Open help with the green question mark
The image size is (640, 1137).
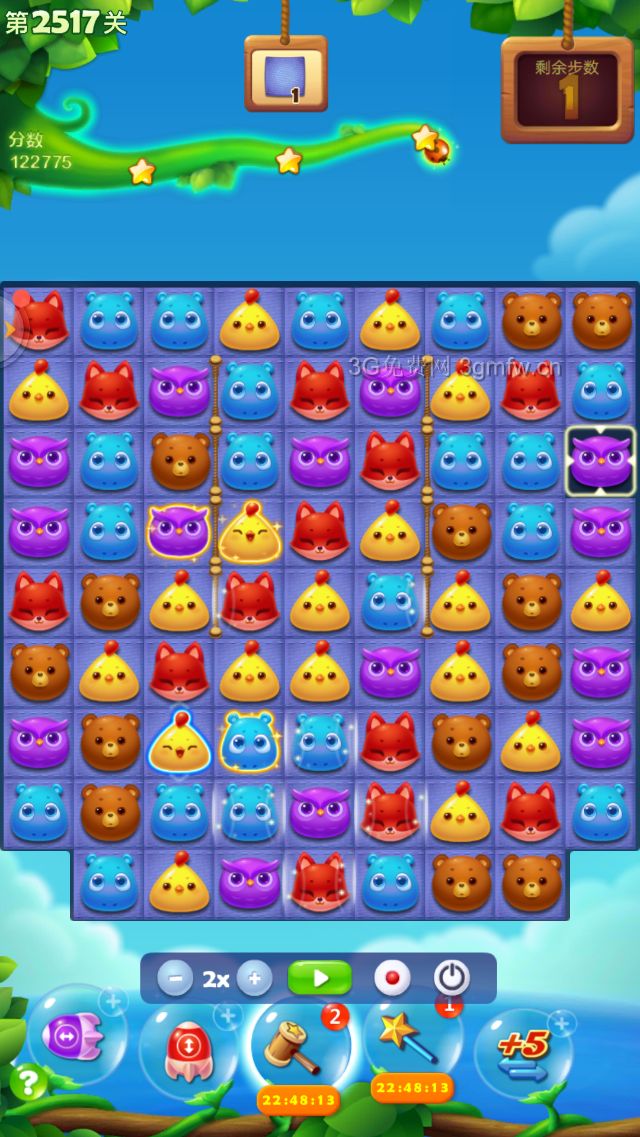[28, 1081]
